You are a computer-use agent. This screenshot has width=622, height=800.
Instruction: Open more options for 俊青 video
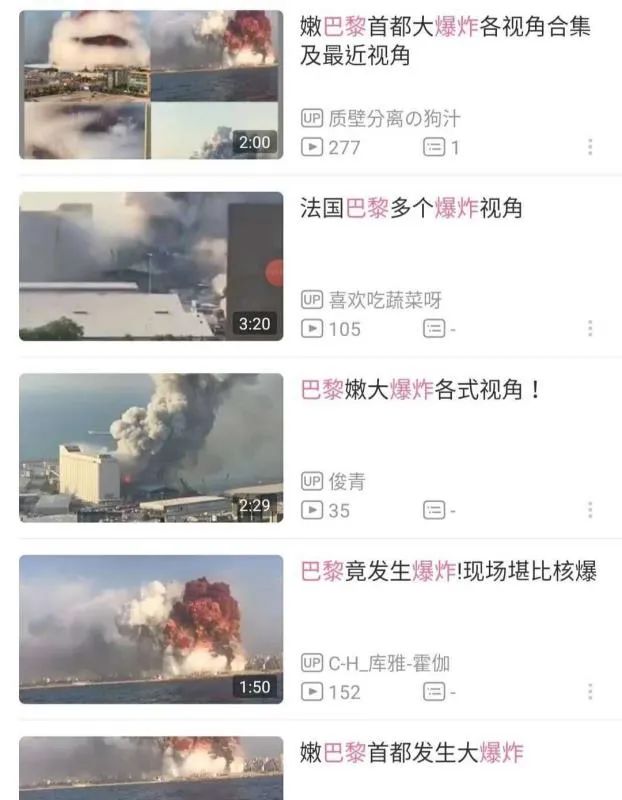tap(590, 510)
